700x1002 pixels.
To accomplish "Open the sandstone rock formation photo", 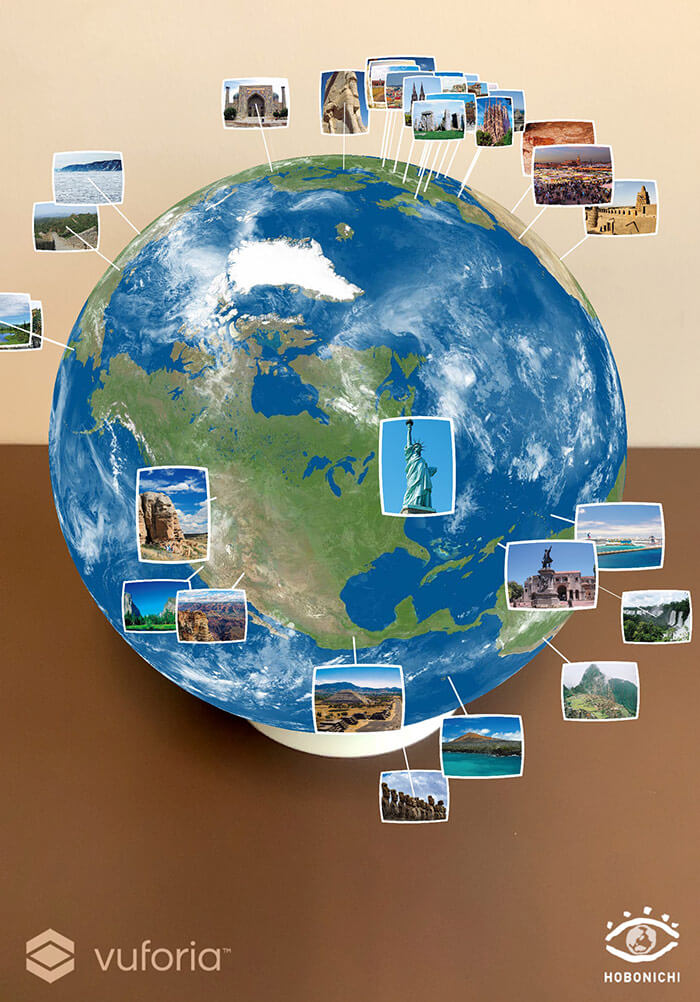I will pos(172,514).
